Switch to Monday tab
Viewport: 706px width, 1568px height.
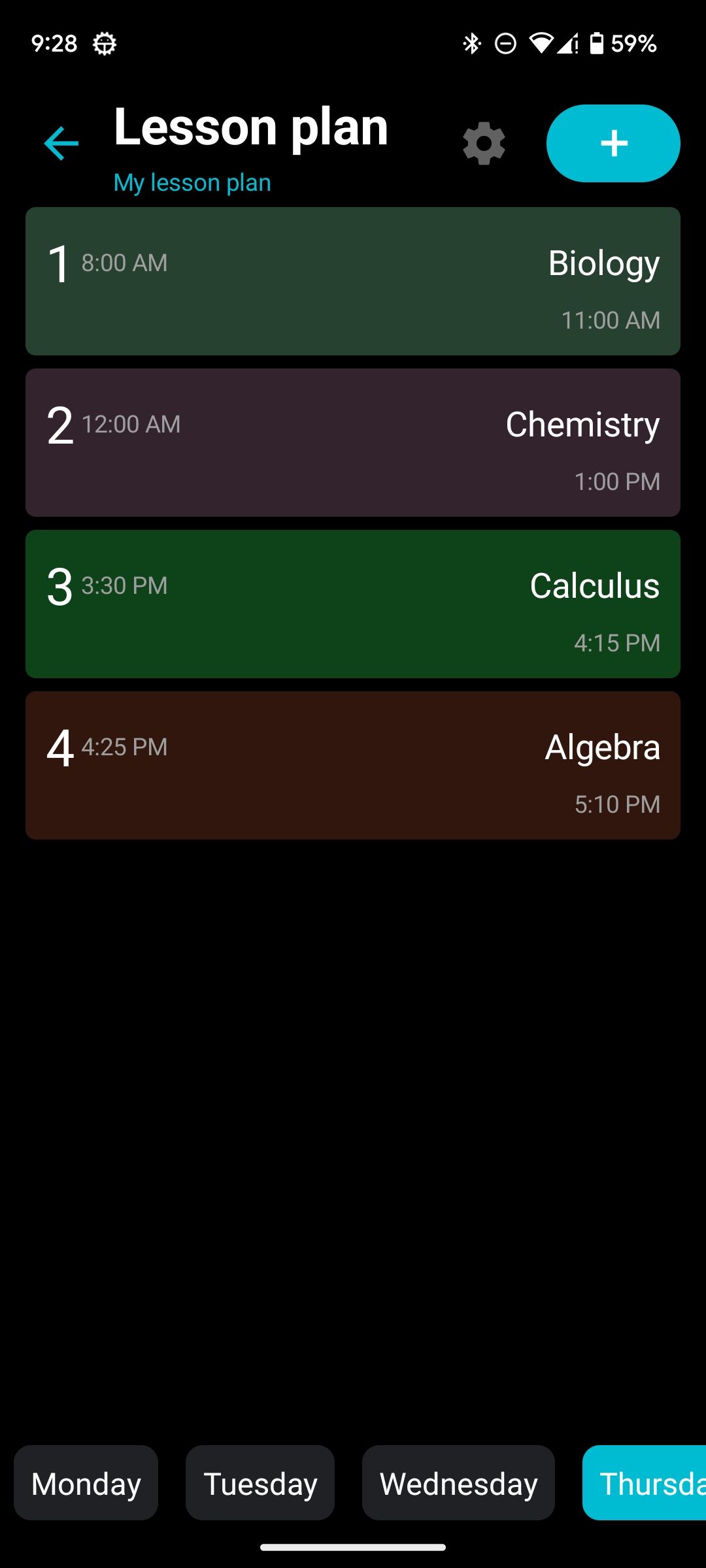(x=86, y=1483)
